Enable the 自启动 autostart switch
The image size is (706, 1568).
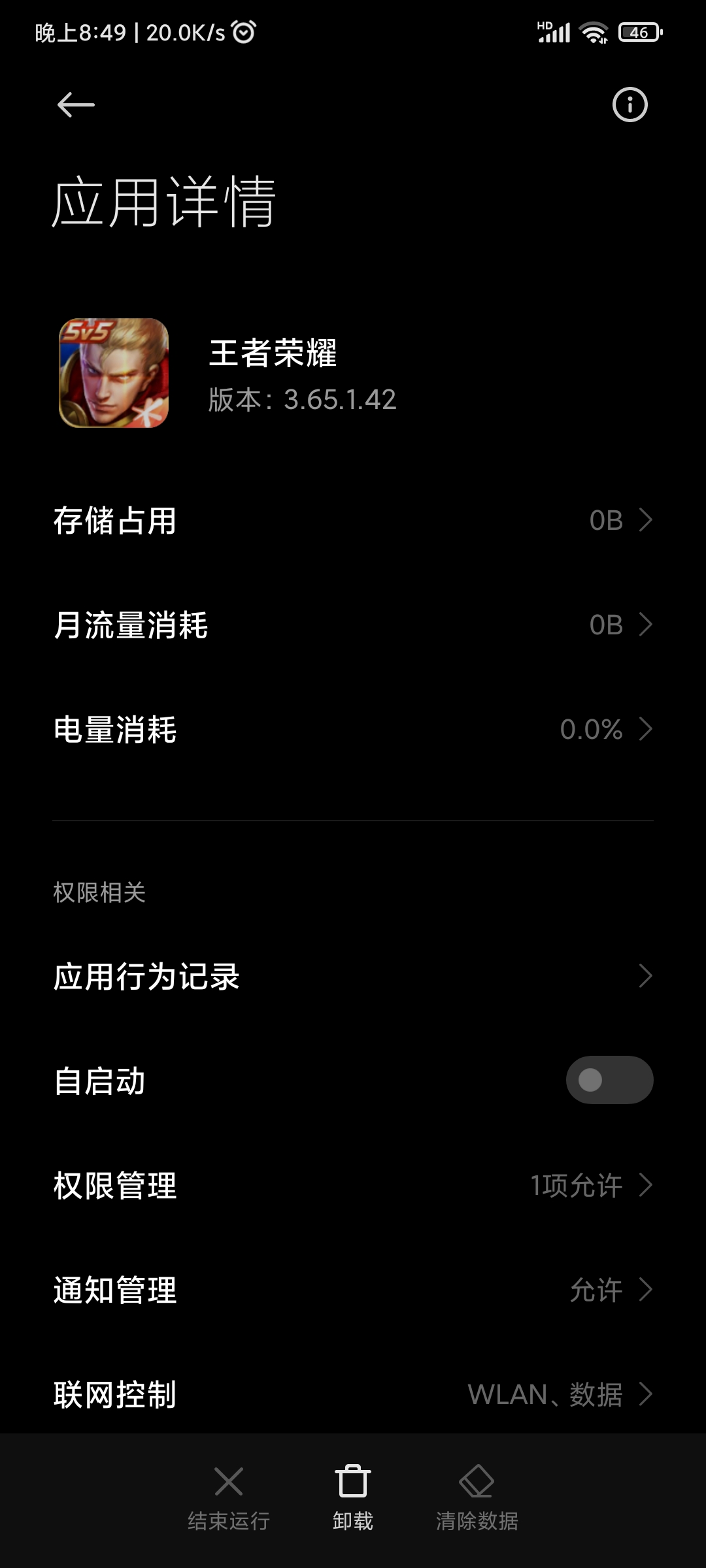pyautogui.click(x=609, y=1080)
